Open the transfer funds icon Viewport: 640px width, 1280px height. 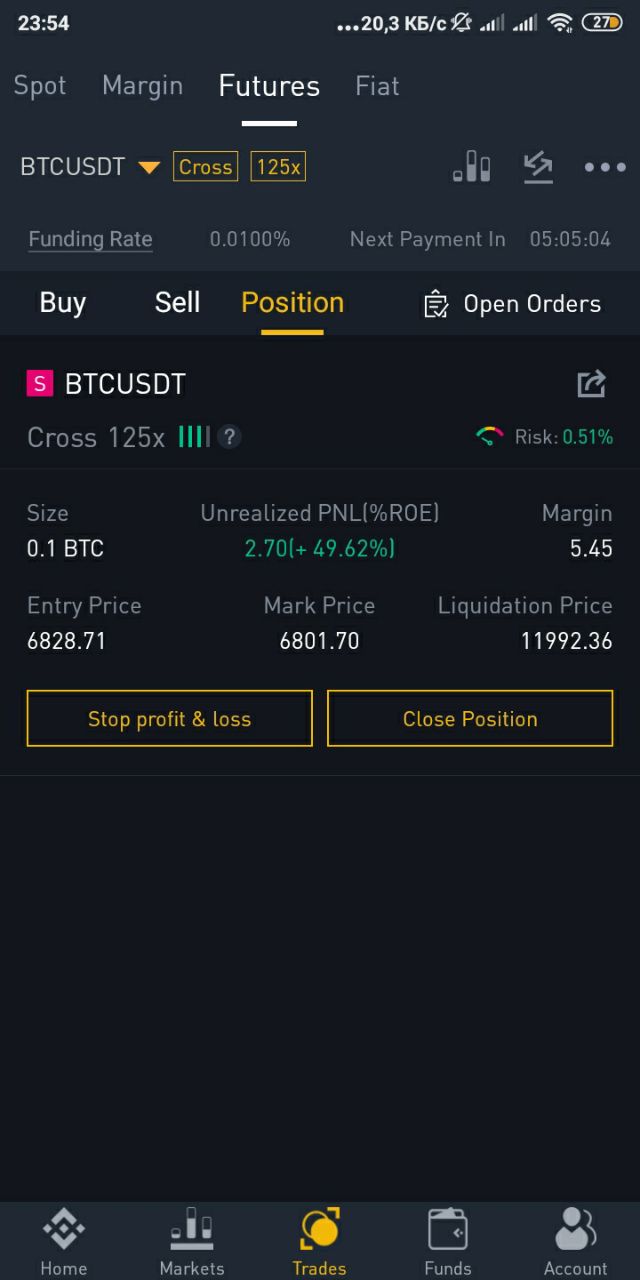(538, 167)
